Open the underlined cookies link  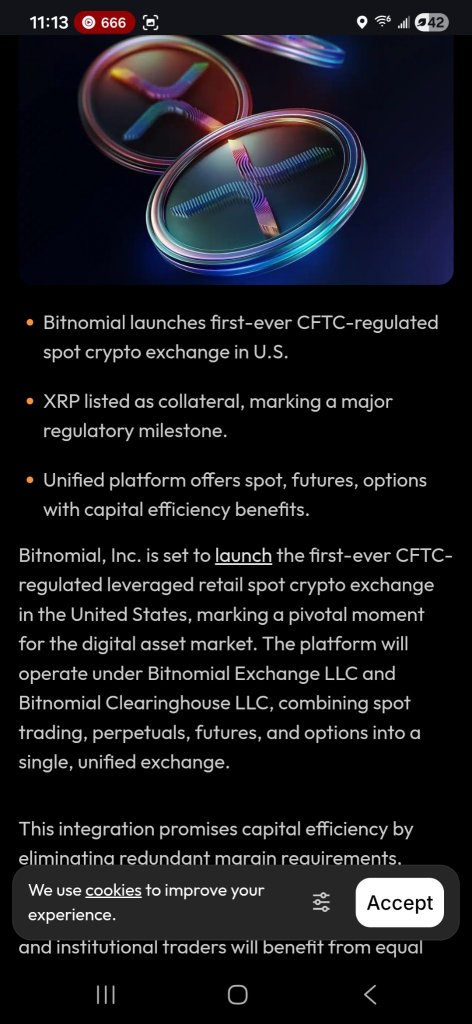(x=113, y=890)
